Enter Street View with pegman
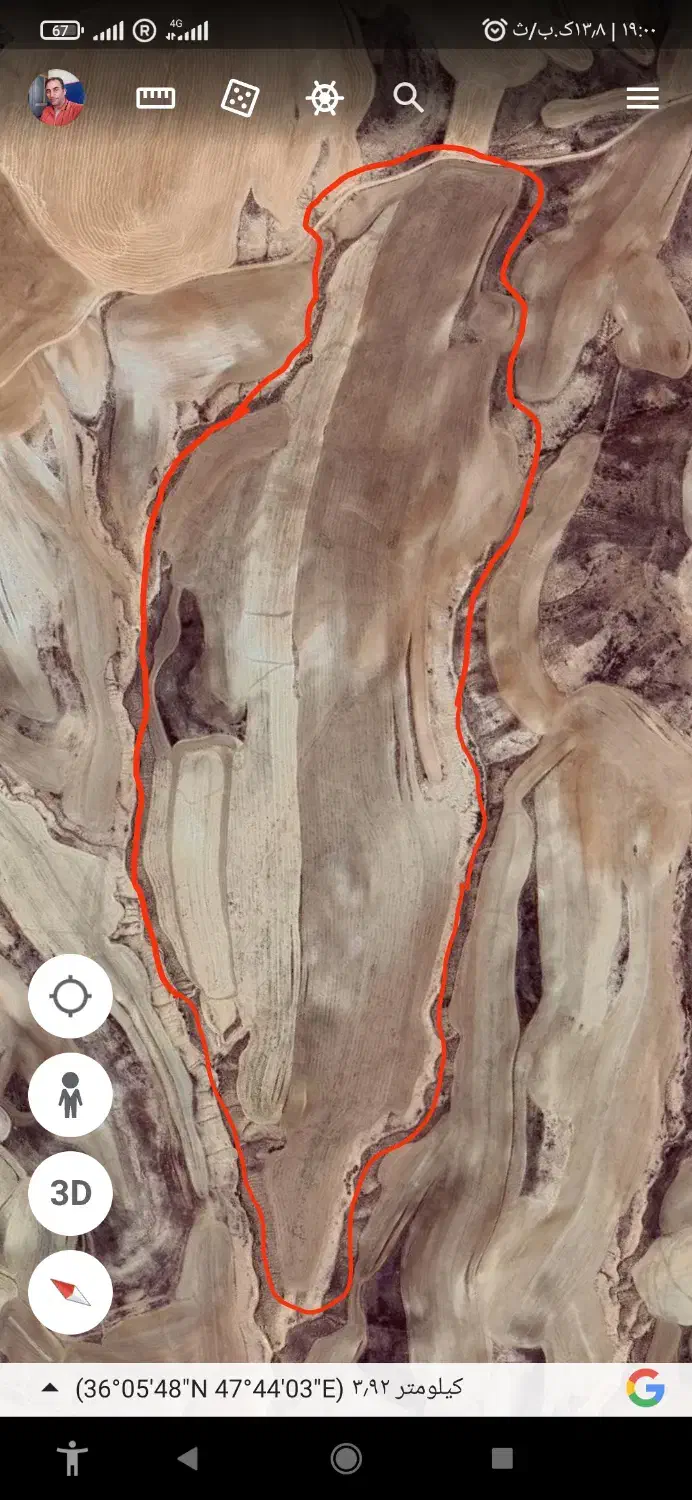 coord(70,1094)
